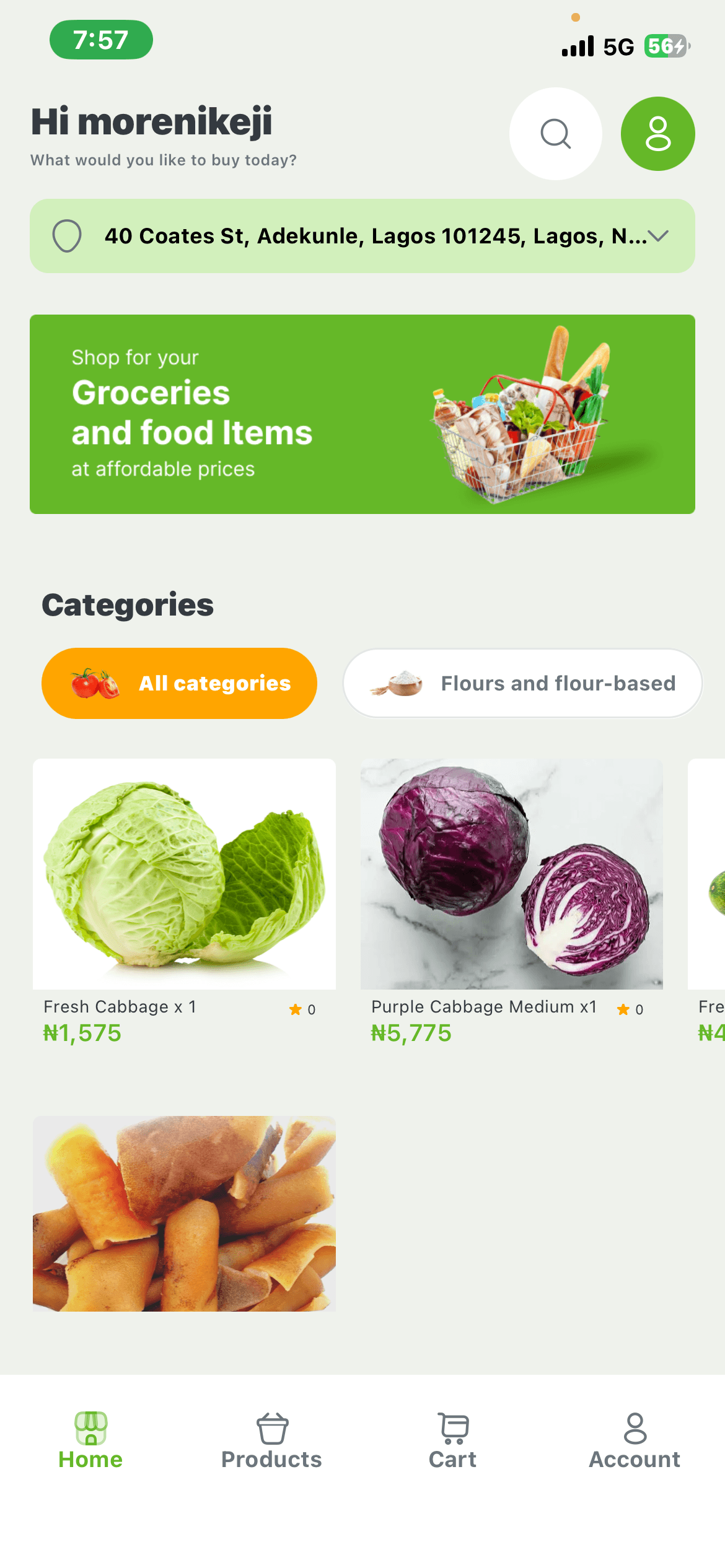The width and height of the screenshot is (725, 1568).
Task: Open the Account tab
Action: point(634,1442)
